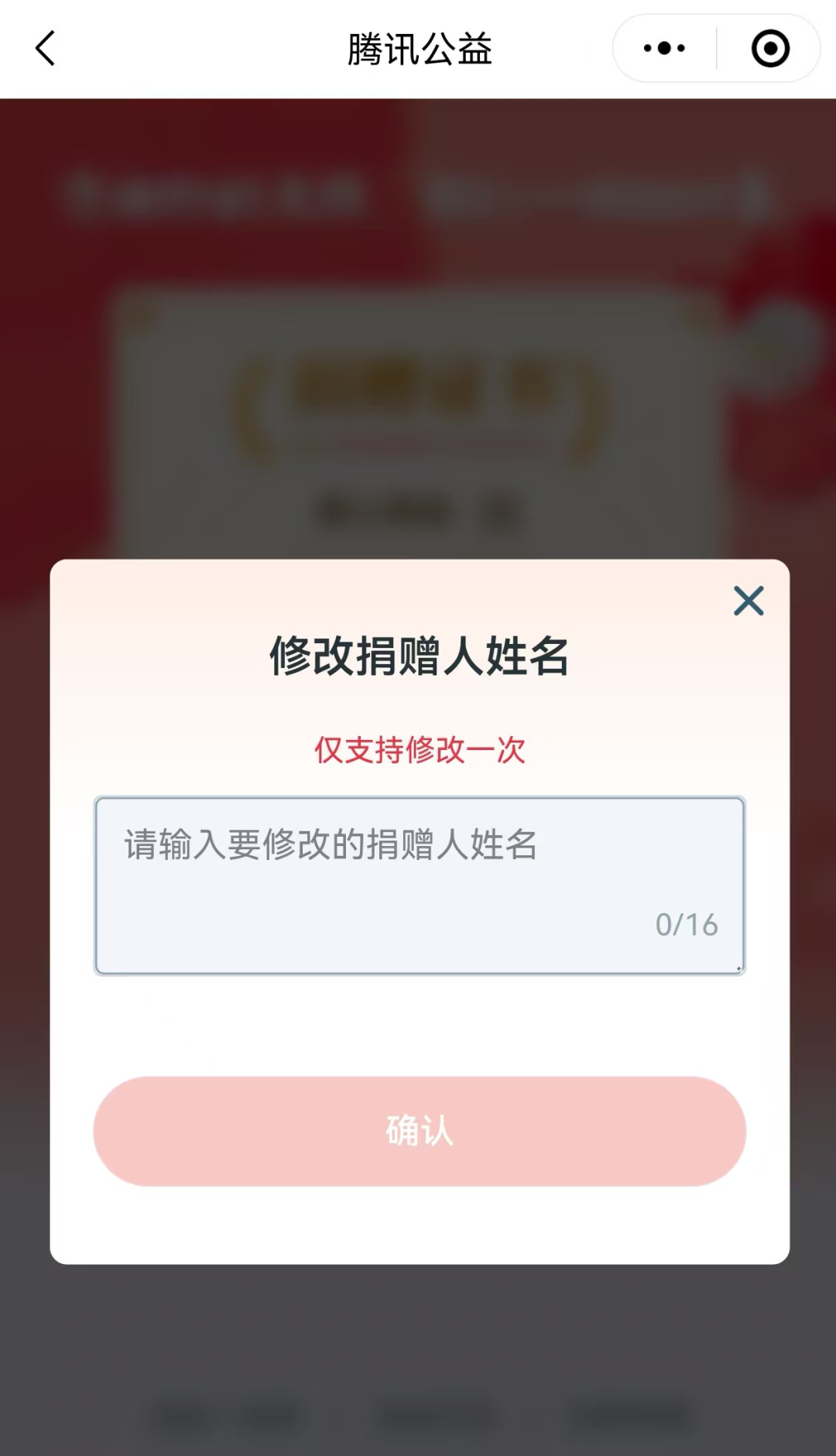Select the back chevron in the header

coord(44,48)
